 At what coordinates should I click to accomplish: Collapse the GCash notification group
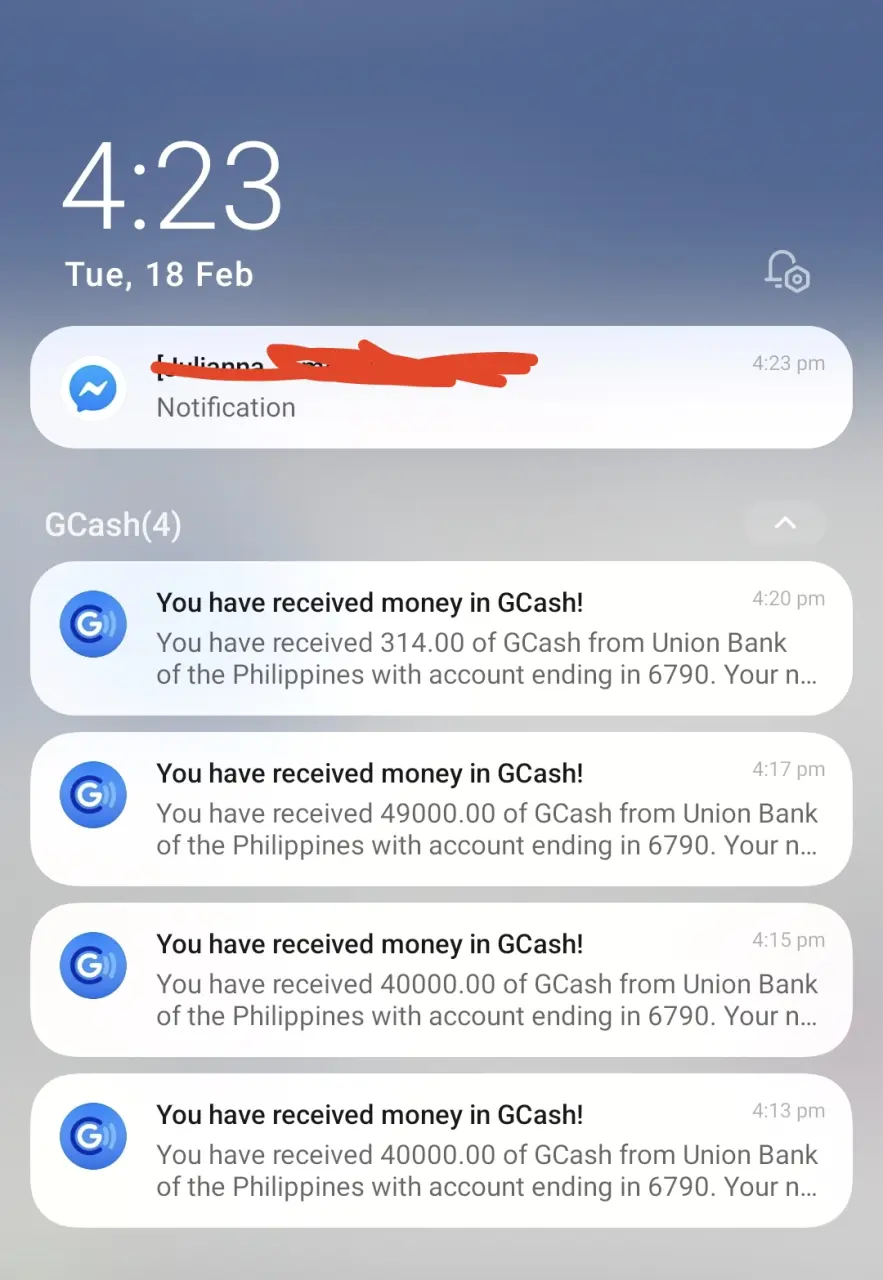[785, 523]
